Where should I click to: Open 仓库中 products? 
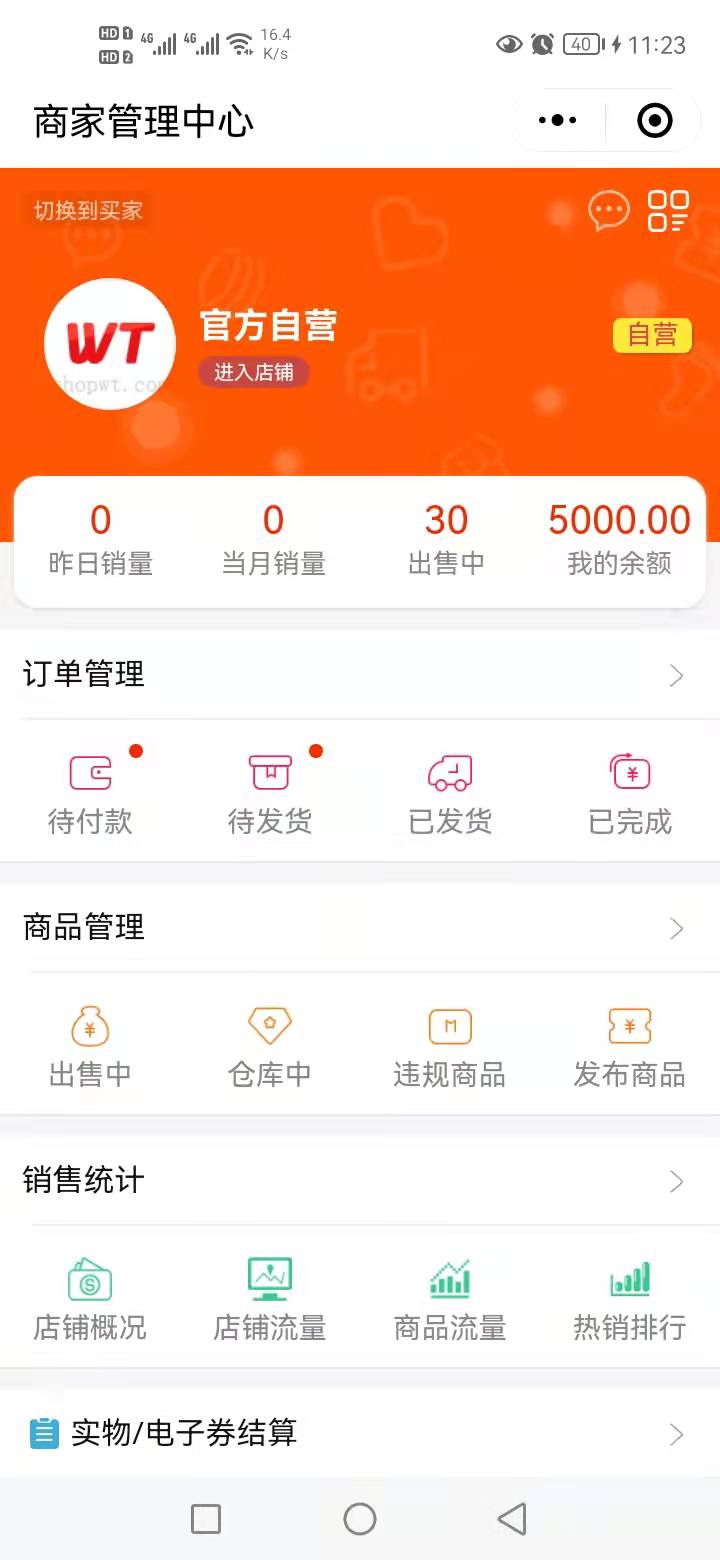click(270, 1048)
